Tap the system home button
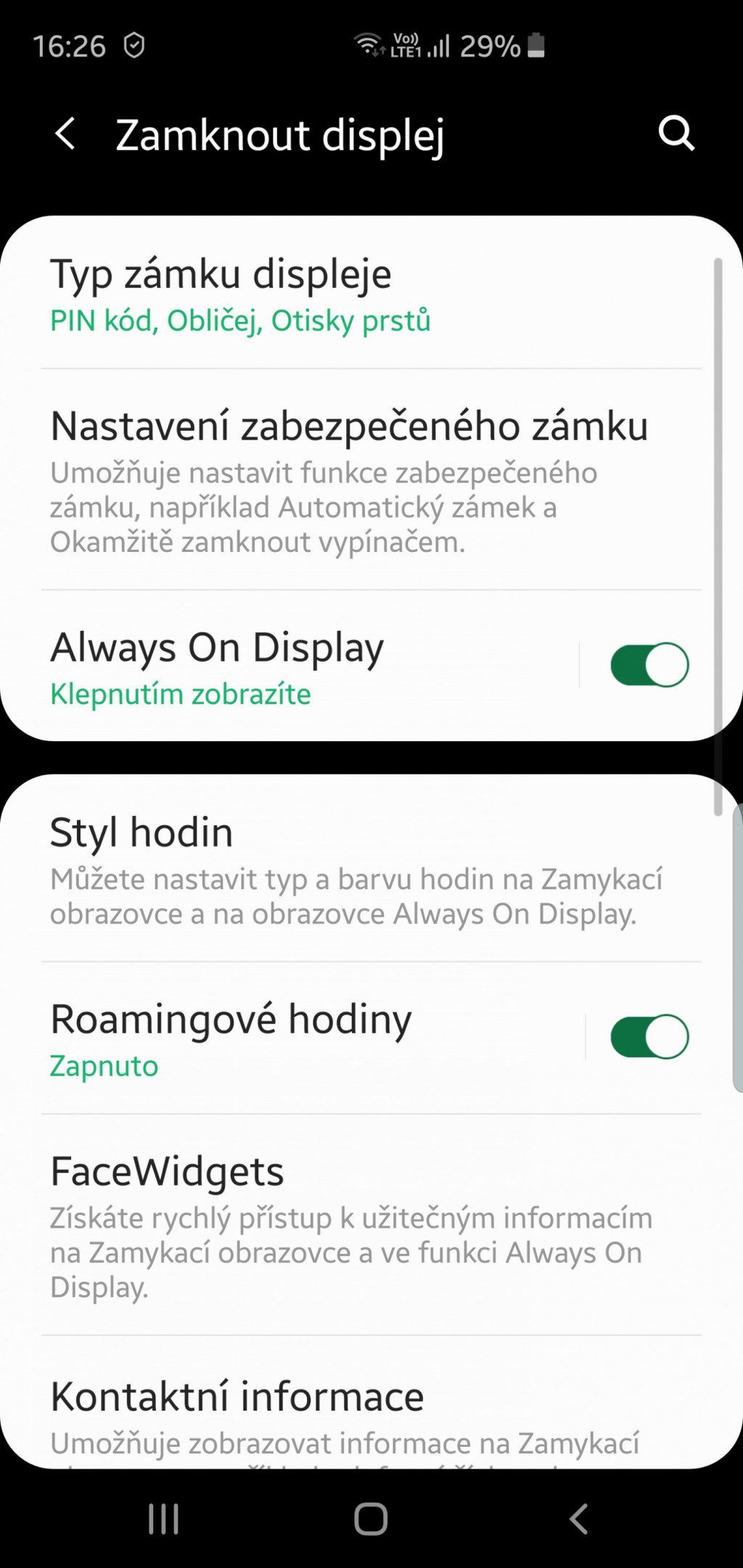 coord(371,1519)
